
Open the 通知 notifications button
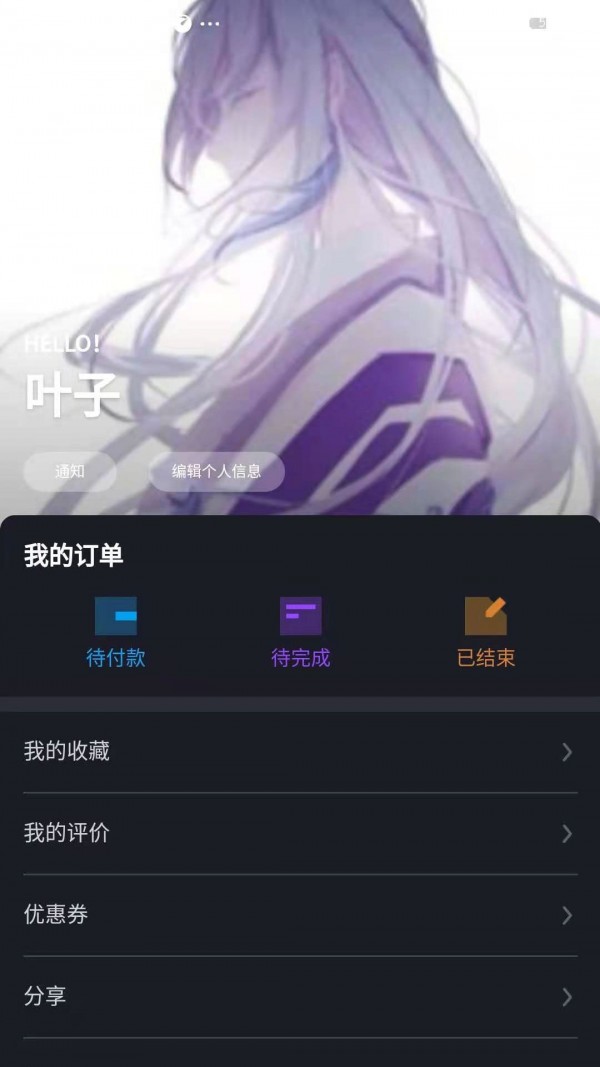click(70, 472)
